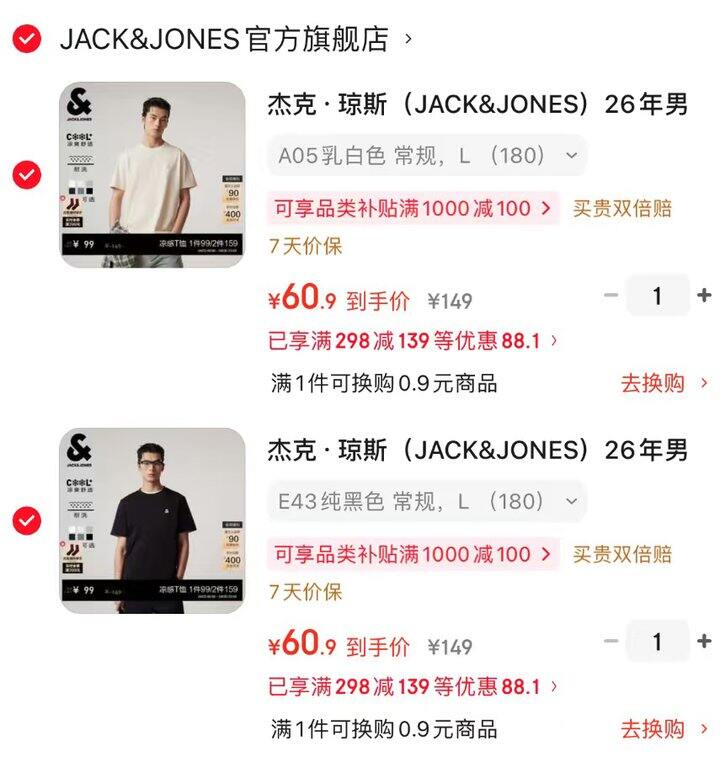Tap 去换购 under the cream white T-shirt
The height and width of the screenshot is (757, 720).
coord(664,383)
